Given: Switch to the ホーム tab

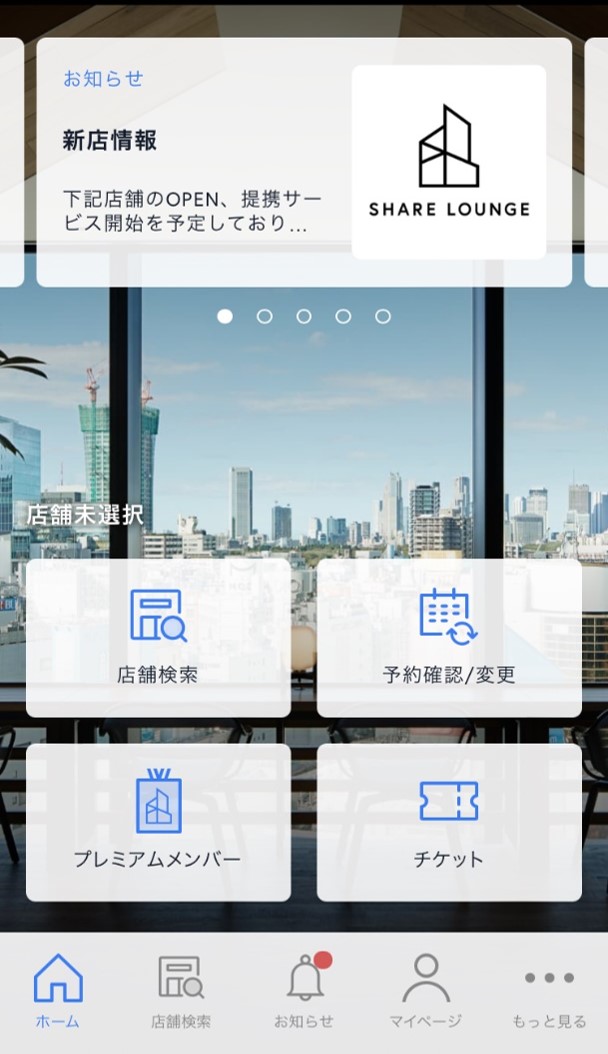Looking at the screenshot, I should click(58, 991).
